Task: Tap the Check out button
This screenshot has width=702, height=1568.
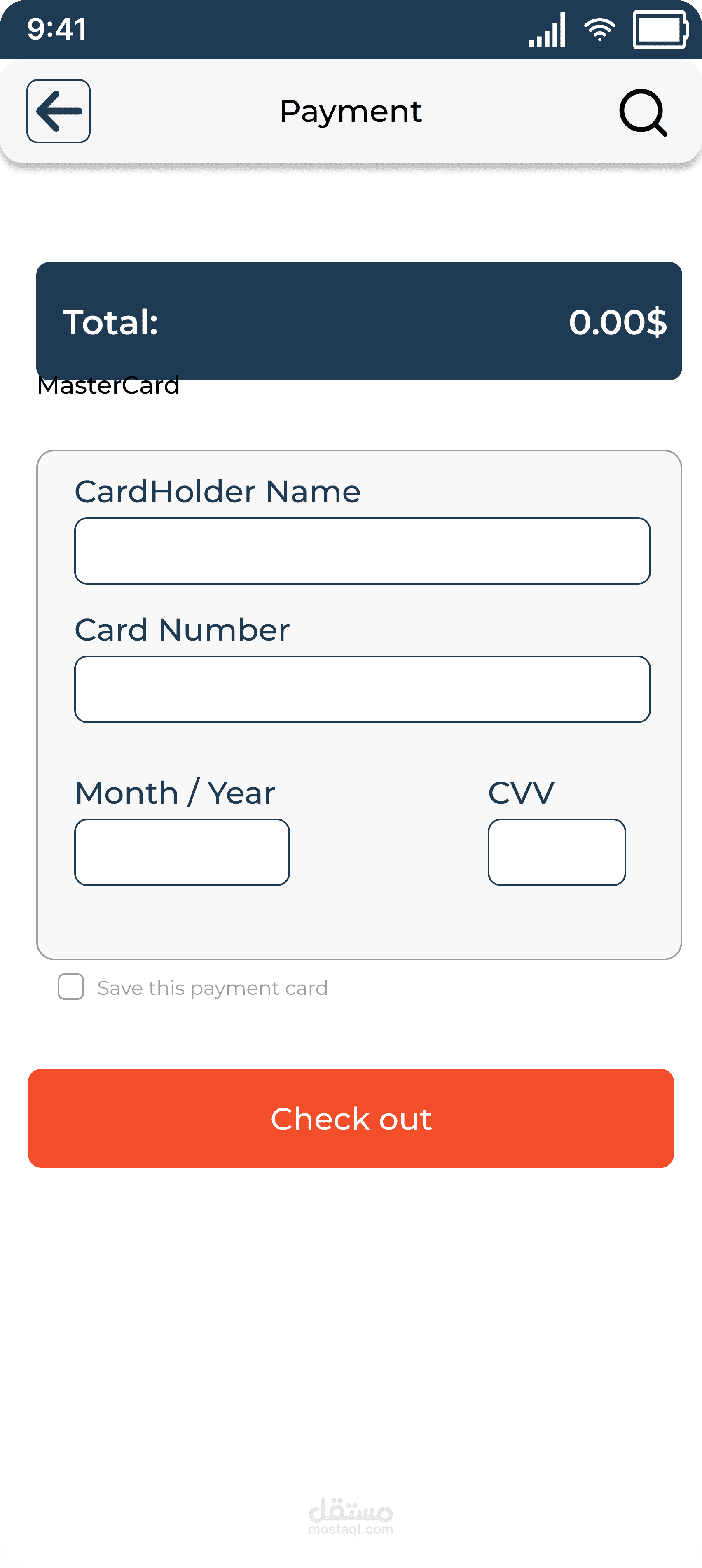Action: [x=351, y=1118]
